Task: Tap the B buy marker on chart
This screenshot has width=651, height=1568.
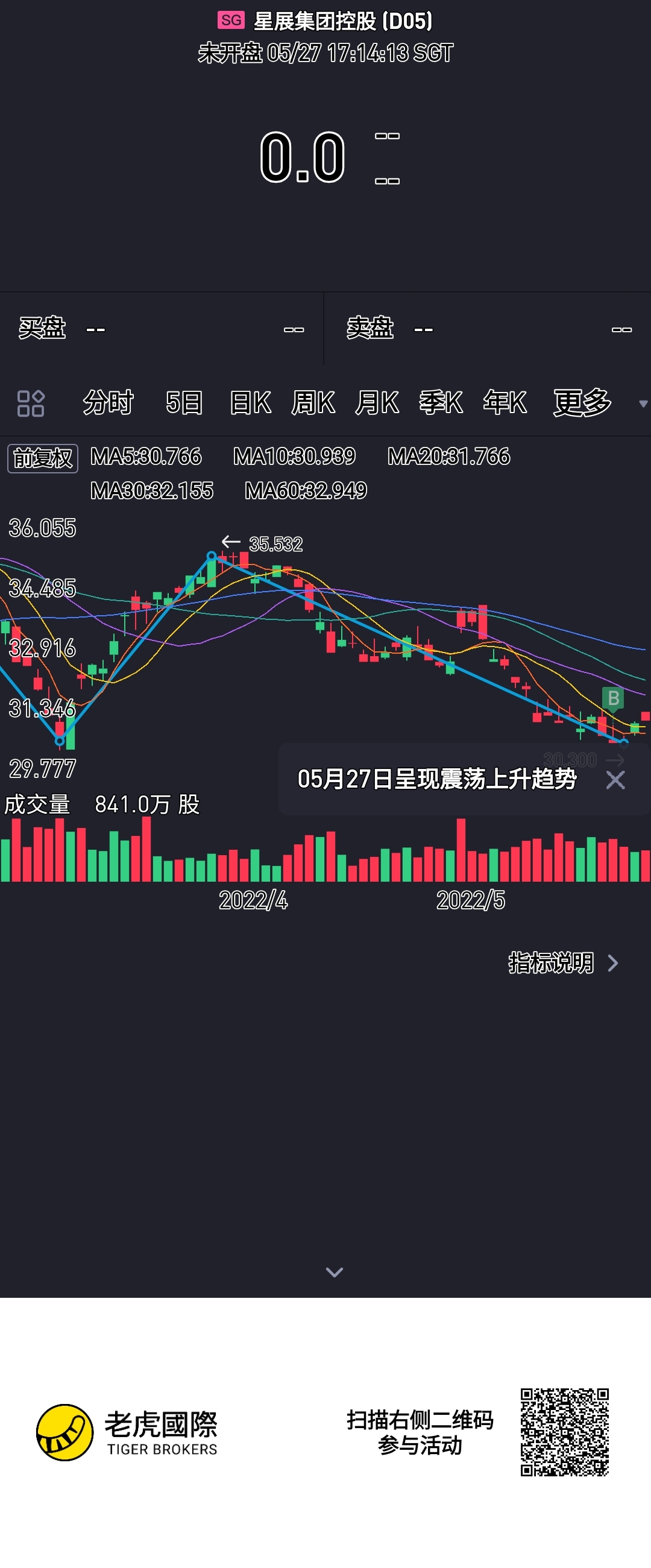Action: pyautogui.click(x=612, y=698)
